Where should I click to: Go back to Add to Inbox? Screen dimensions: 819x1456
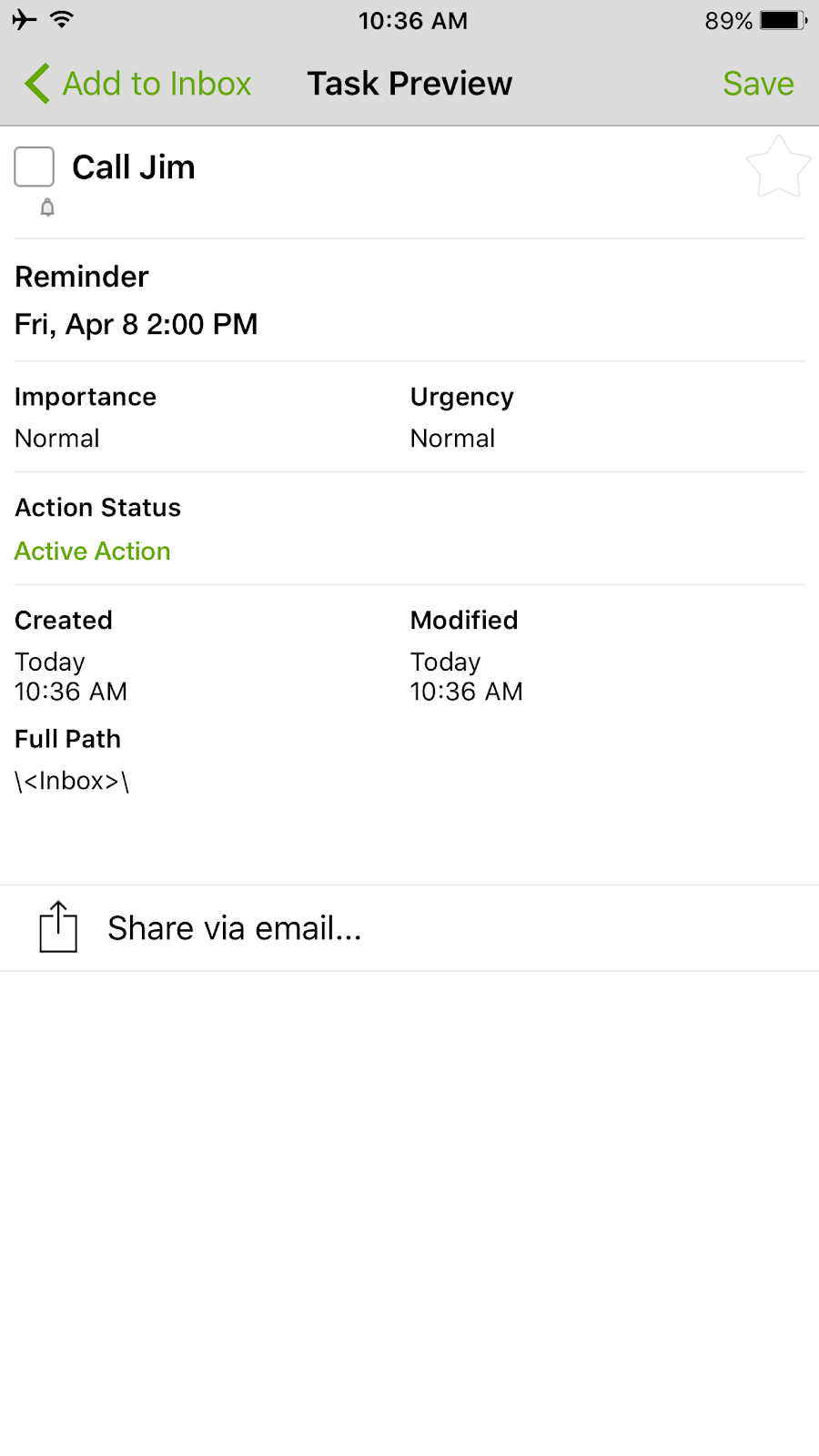point(137,84)
